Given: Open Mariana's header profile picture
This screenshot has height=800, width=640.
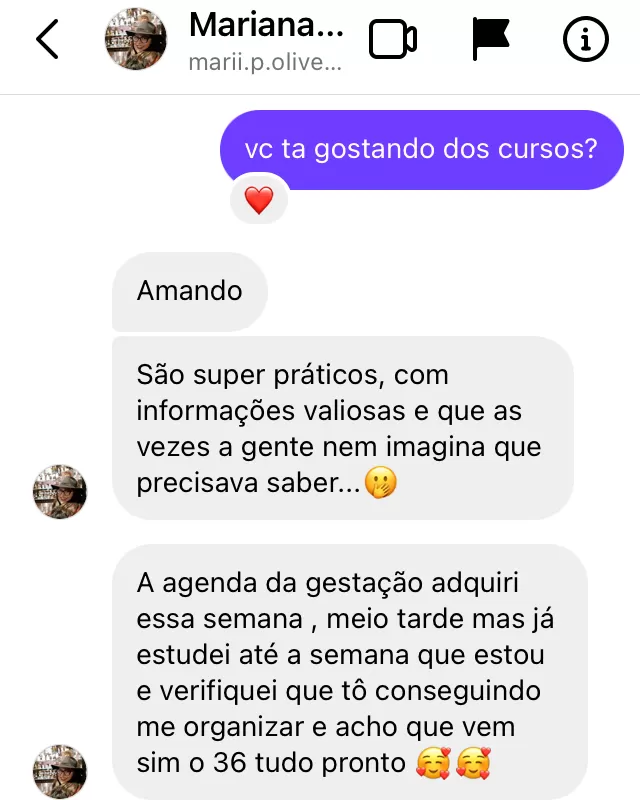Looking at the screenshot, I should click(136, 40).
